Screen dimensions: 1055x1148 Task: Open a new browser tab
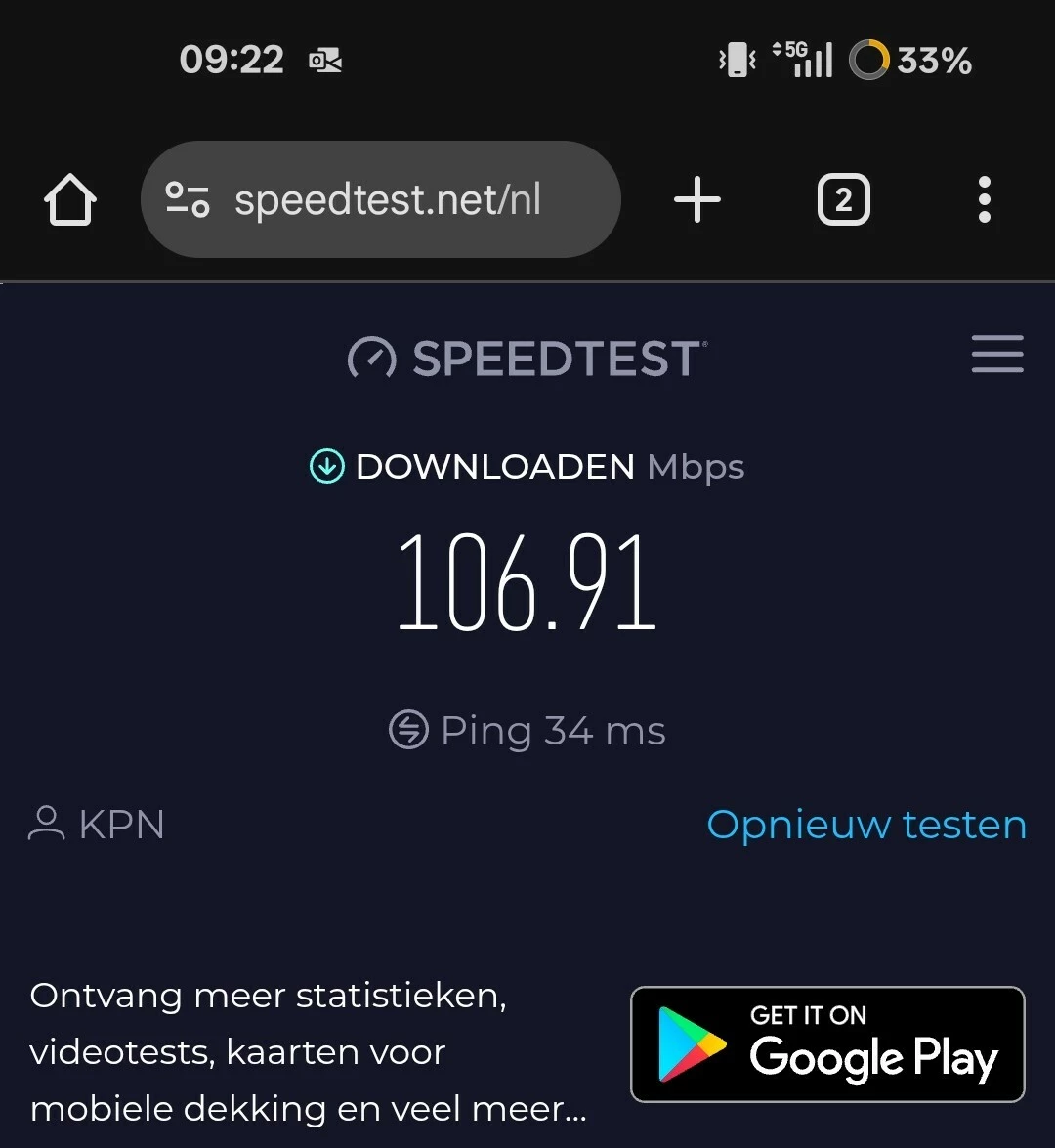697,200
